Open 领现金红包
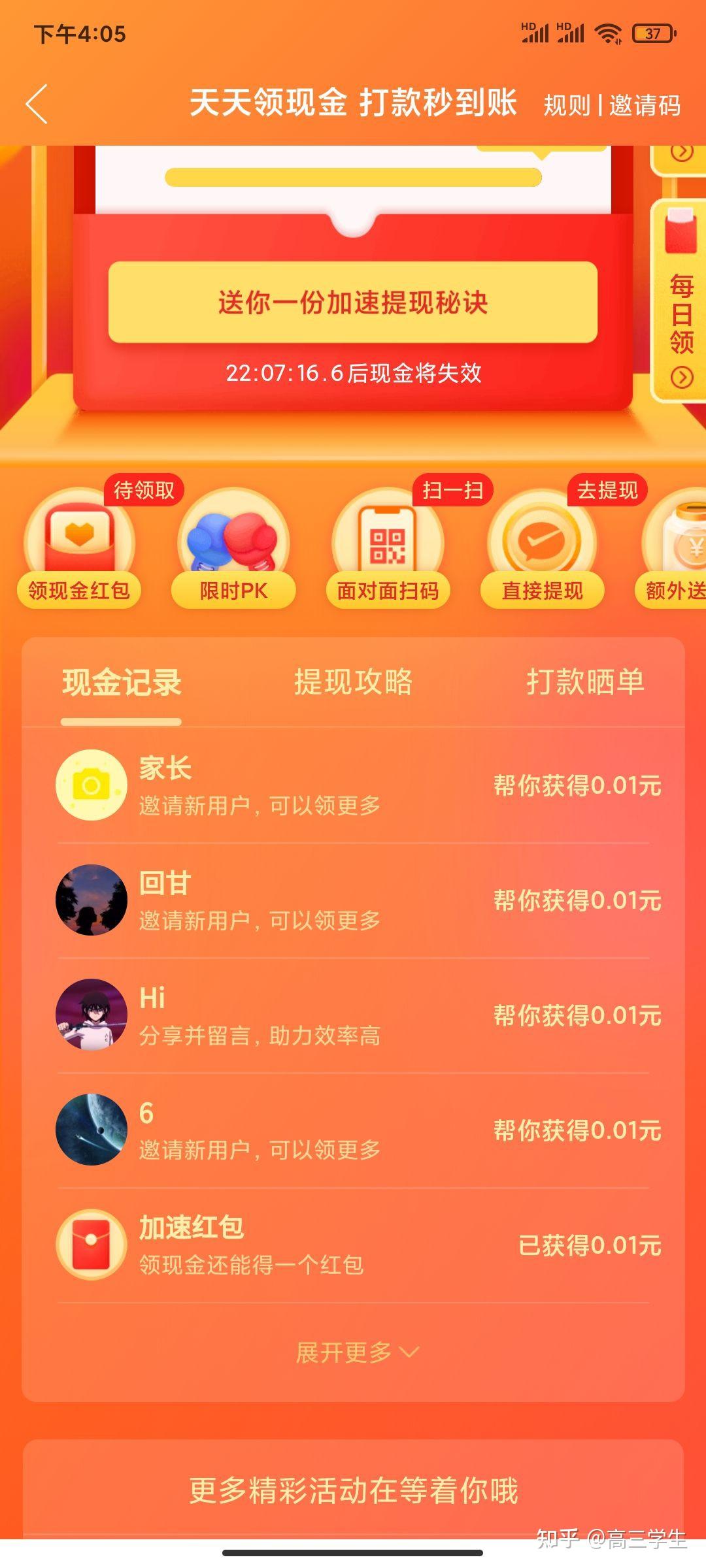The width and height of the screenshot is (706, 1568). (x=79, y=549)
